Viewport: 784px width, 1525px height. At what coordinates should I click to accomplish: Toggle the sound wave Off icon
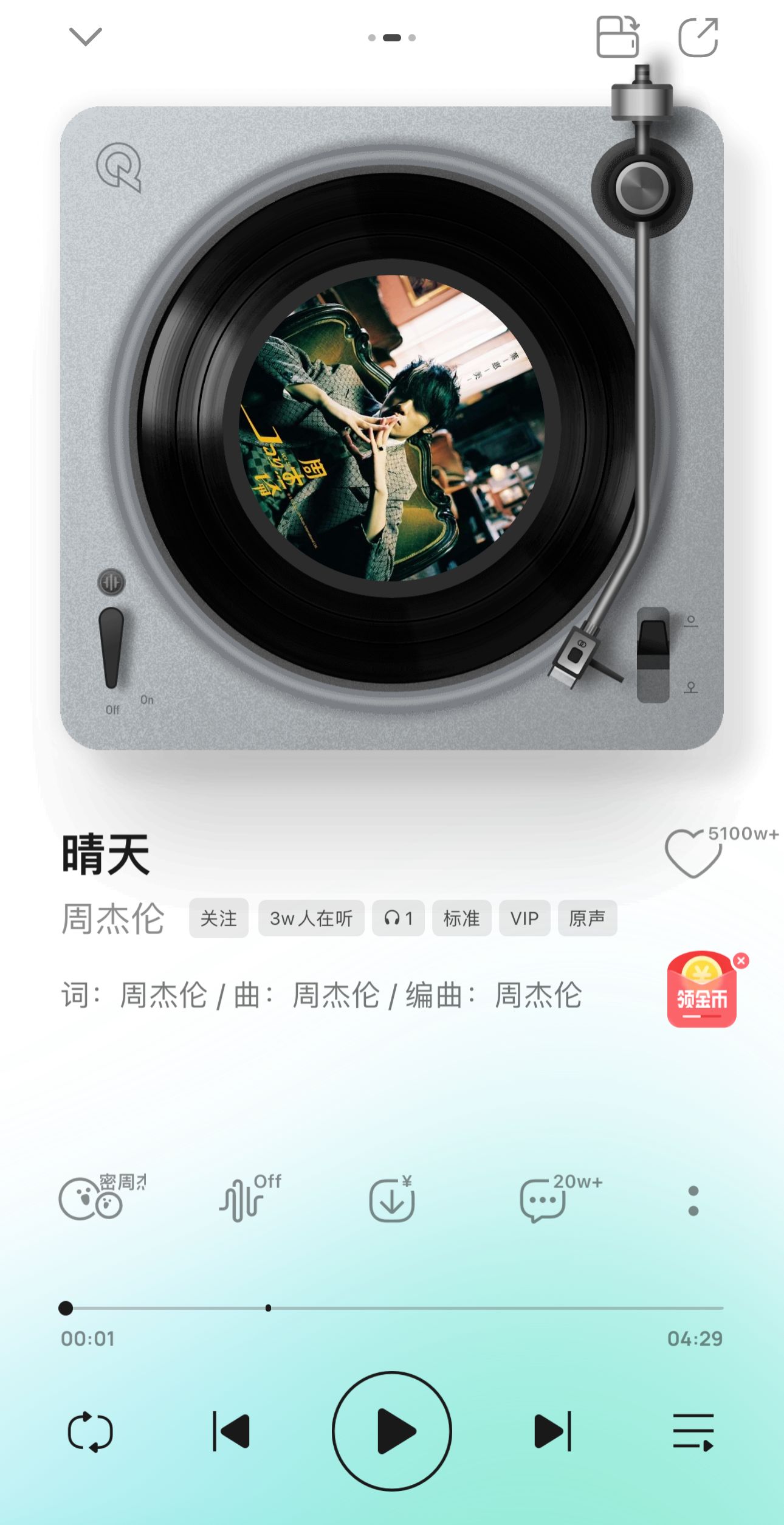249,1198
